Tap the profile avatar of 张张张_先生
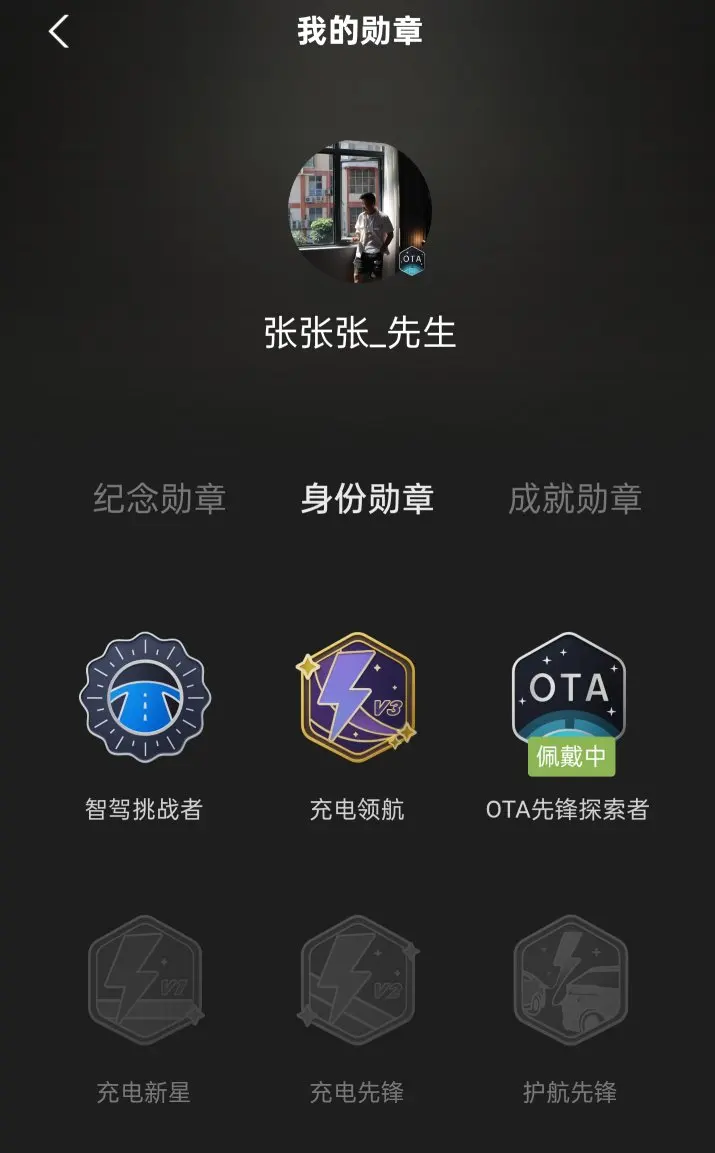Image resolution: width=715 pixels, height=1153 pixels. [x=359, y=212]
